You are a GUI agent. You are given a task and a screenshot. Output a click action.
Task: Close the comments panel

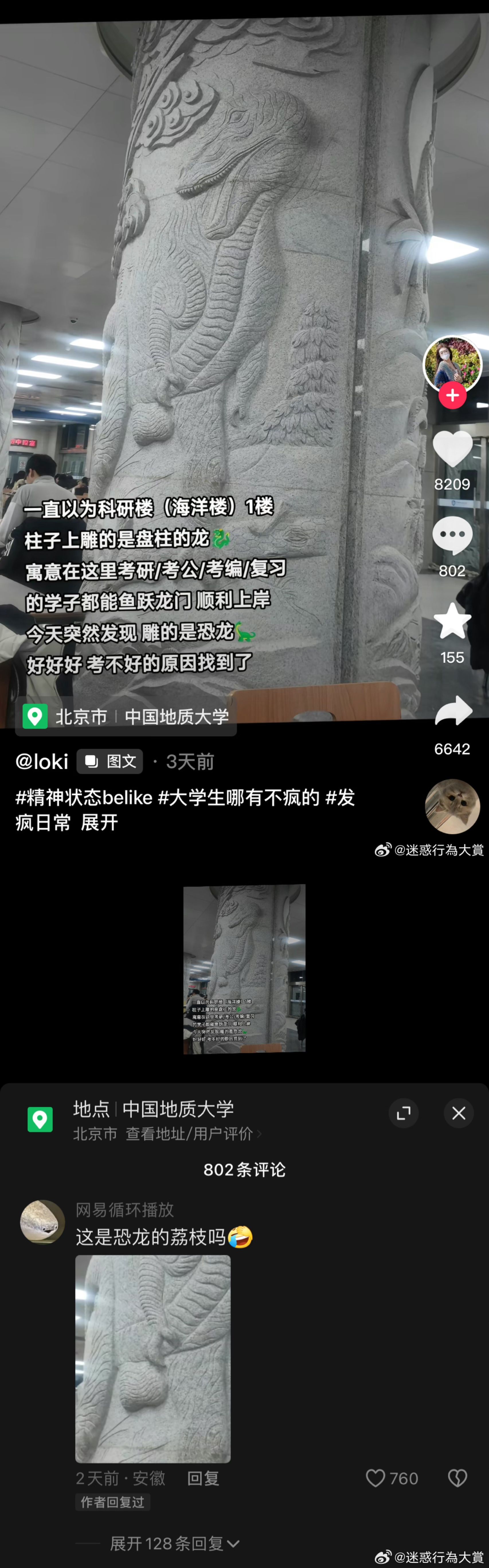459,1113
